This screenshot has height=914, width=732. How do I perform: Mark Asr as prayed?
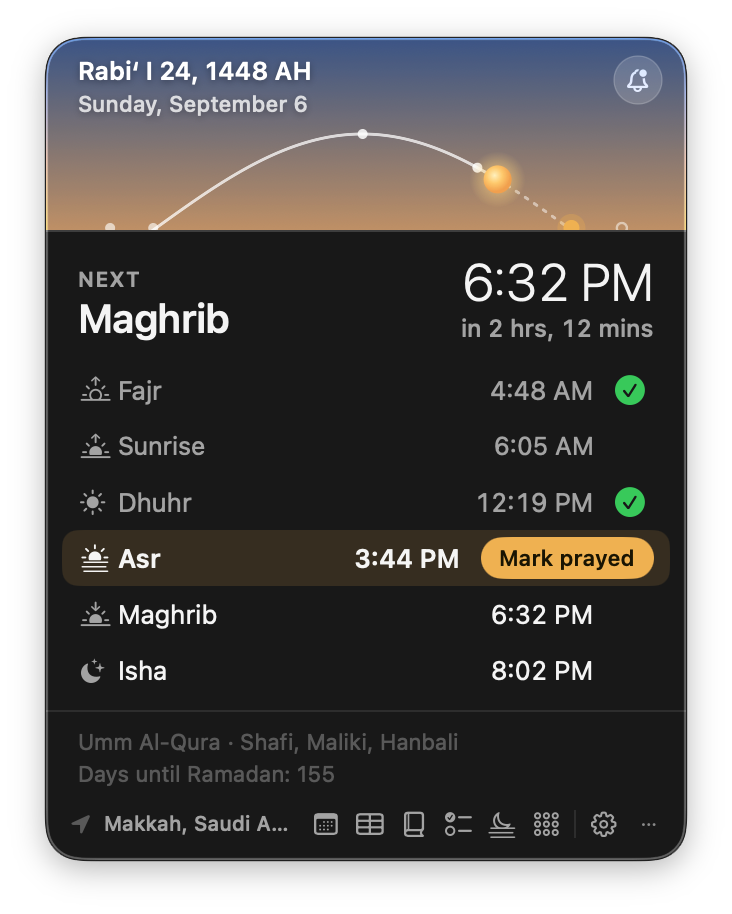(x=567, y=558)
